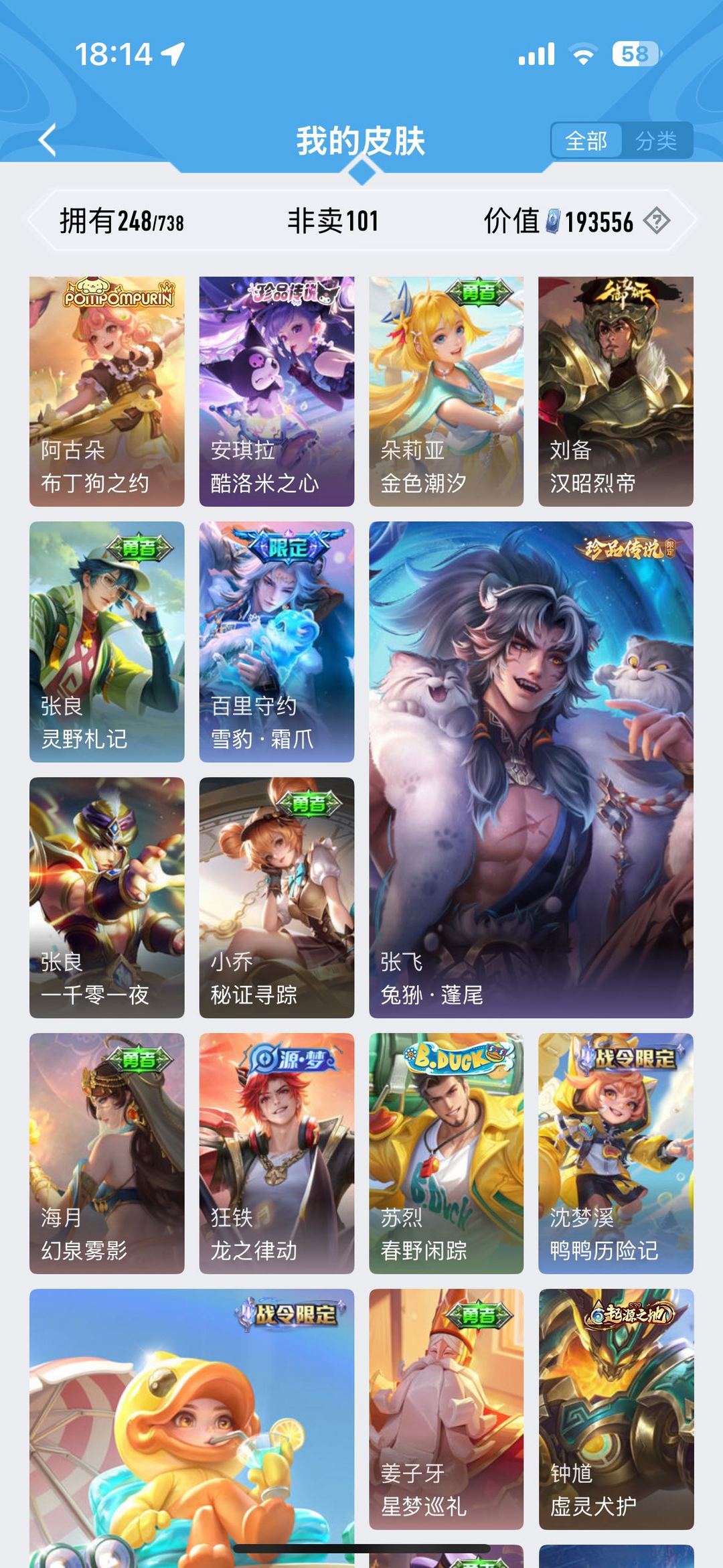View 张良 灵野札记 skin
This screenshot has width=723, height=1568.
(107, 642)
